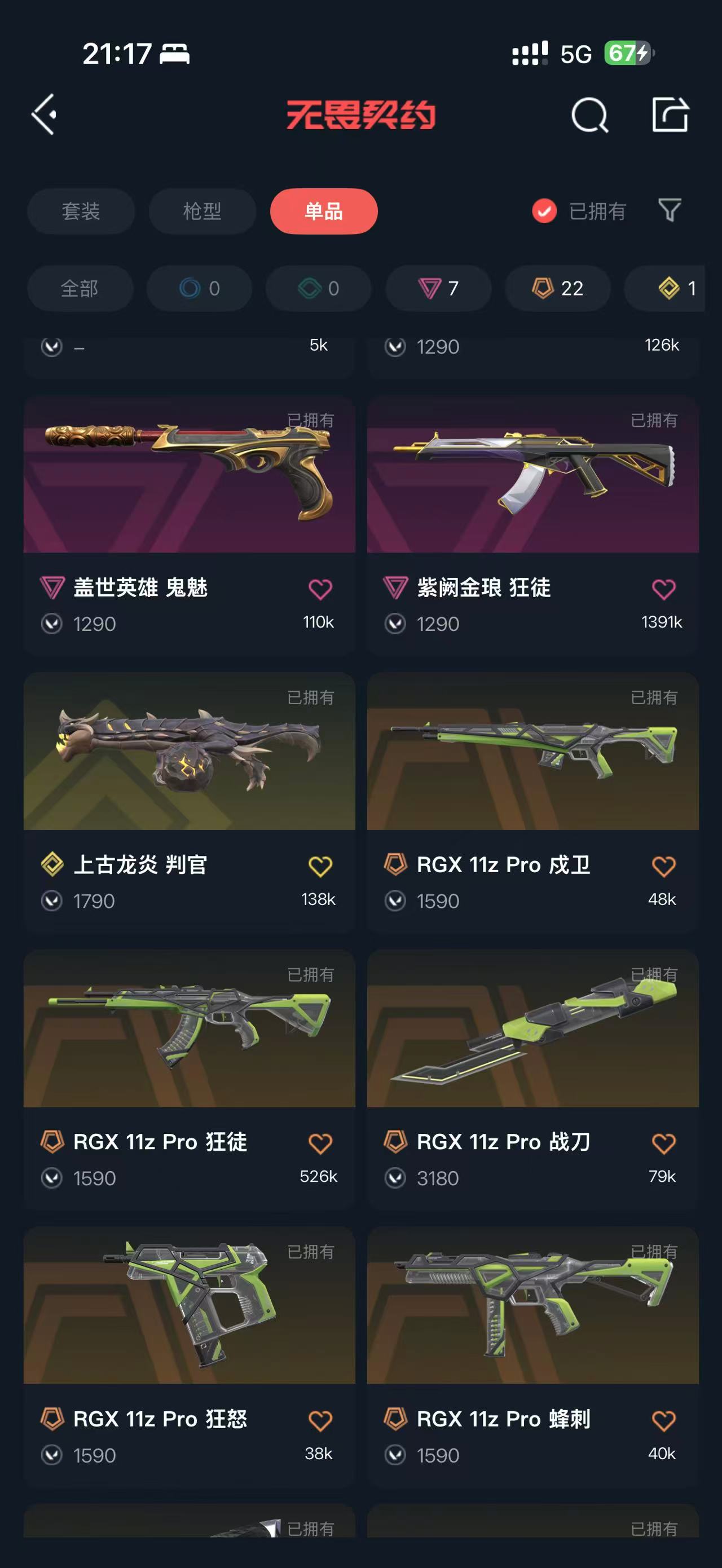This screenshot has width=722, height=1568.
Task: Open the 盖世英雄 鬼魅 skin card
Action: (x=190, y=475)
